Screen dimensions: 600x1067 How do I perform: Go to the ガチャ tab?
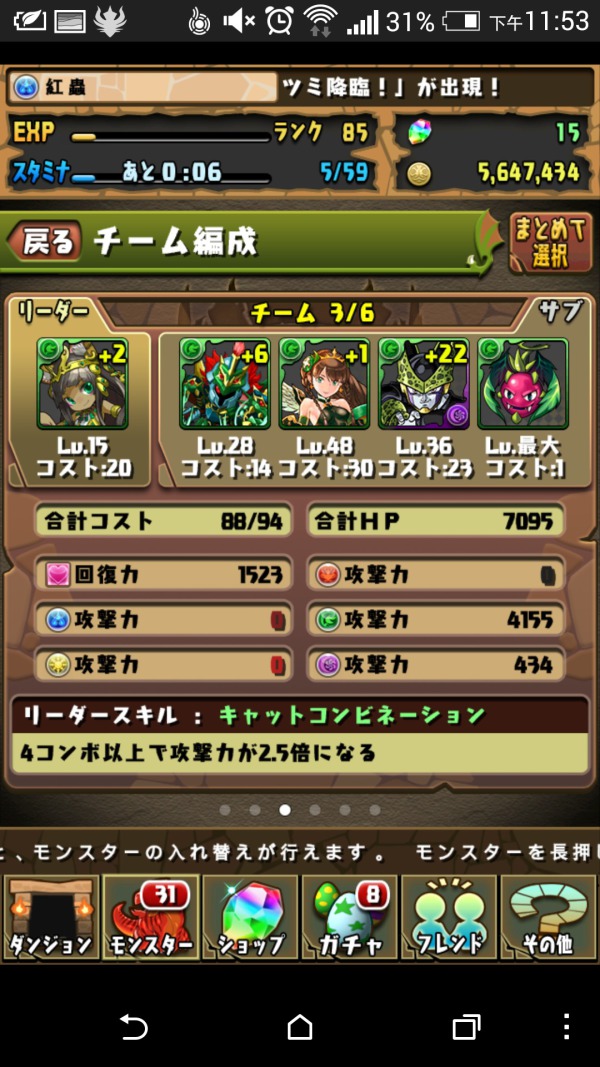click(x=349, y=917)
